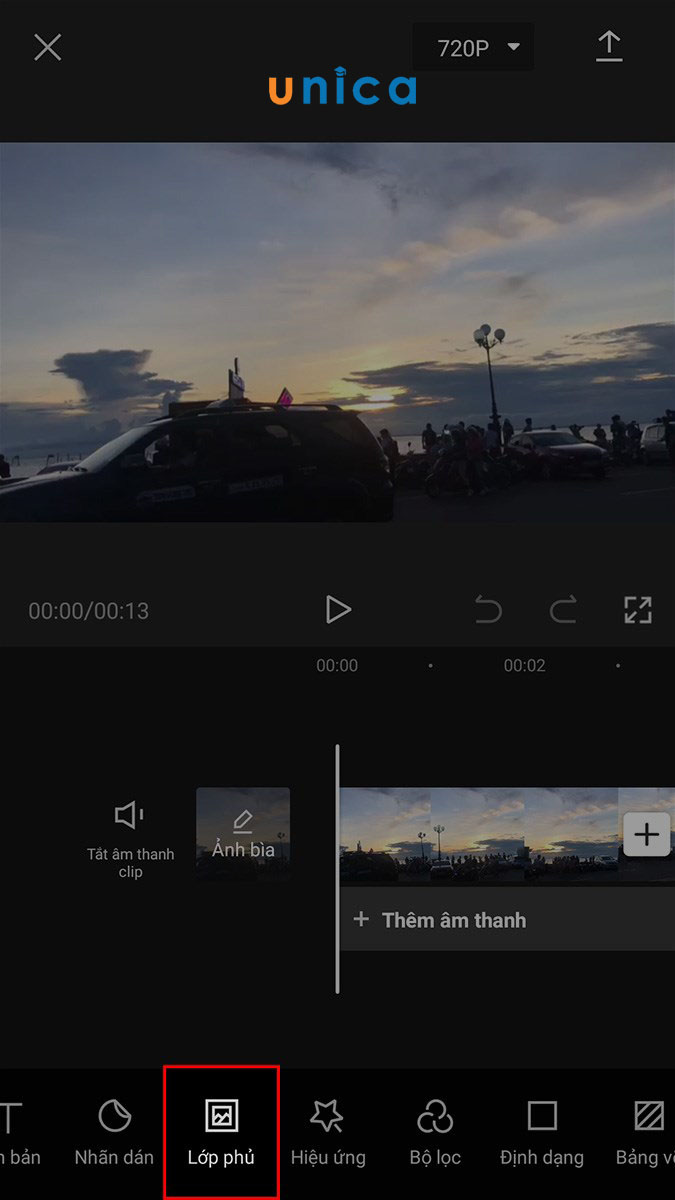
Task: Play the video preview
Action: coord(338,610)
